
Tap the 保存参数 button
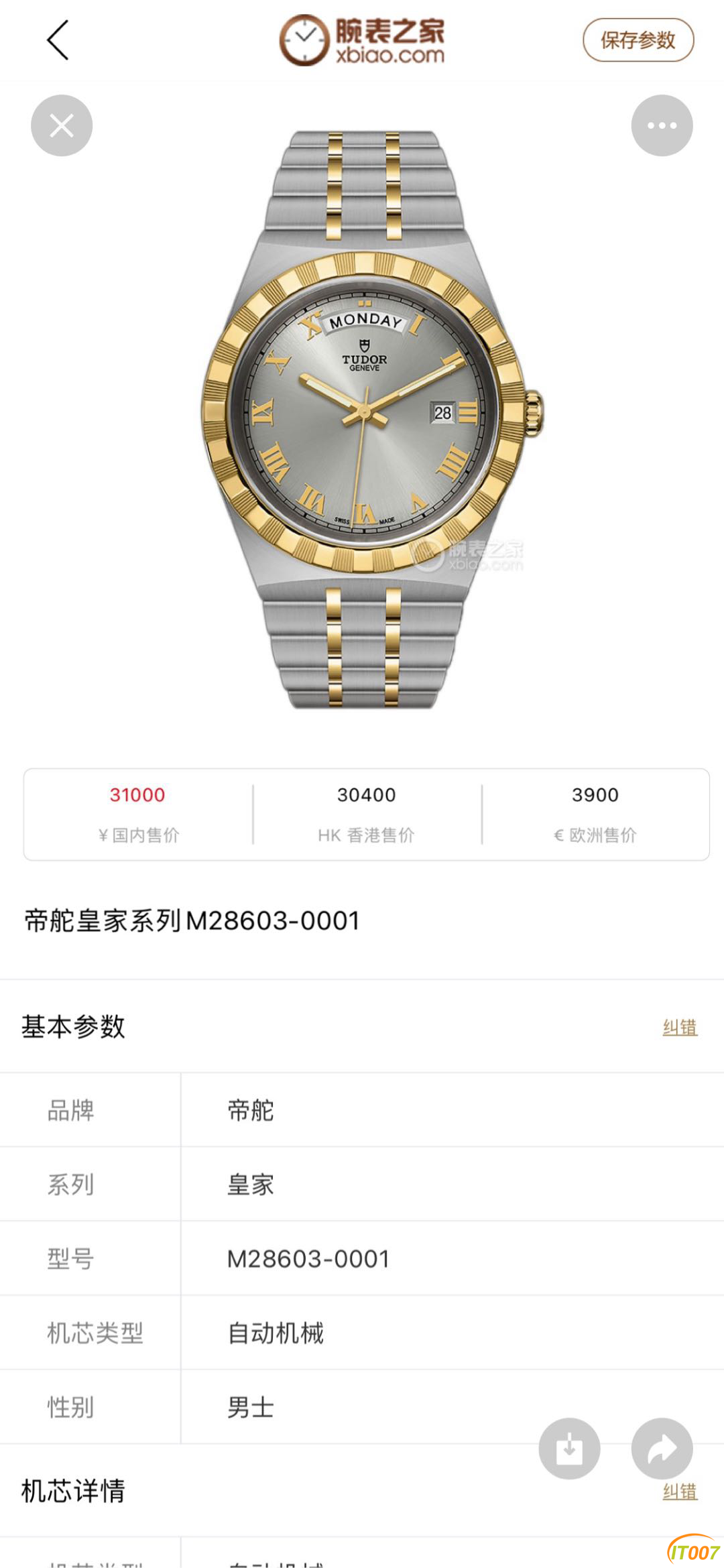[x=638, y=41]
